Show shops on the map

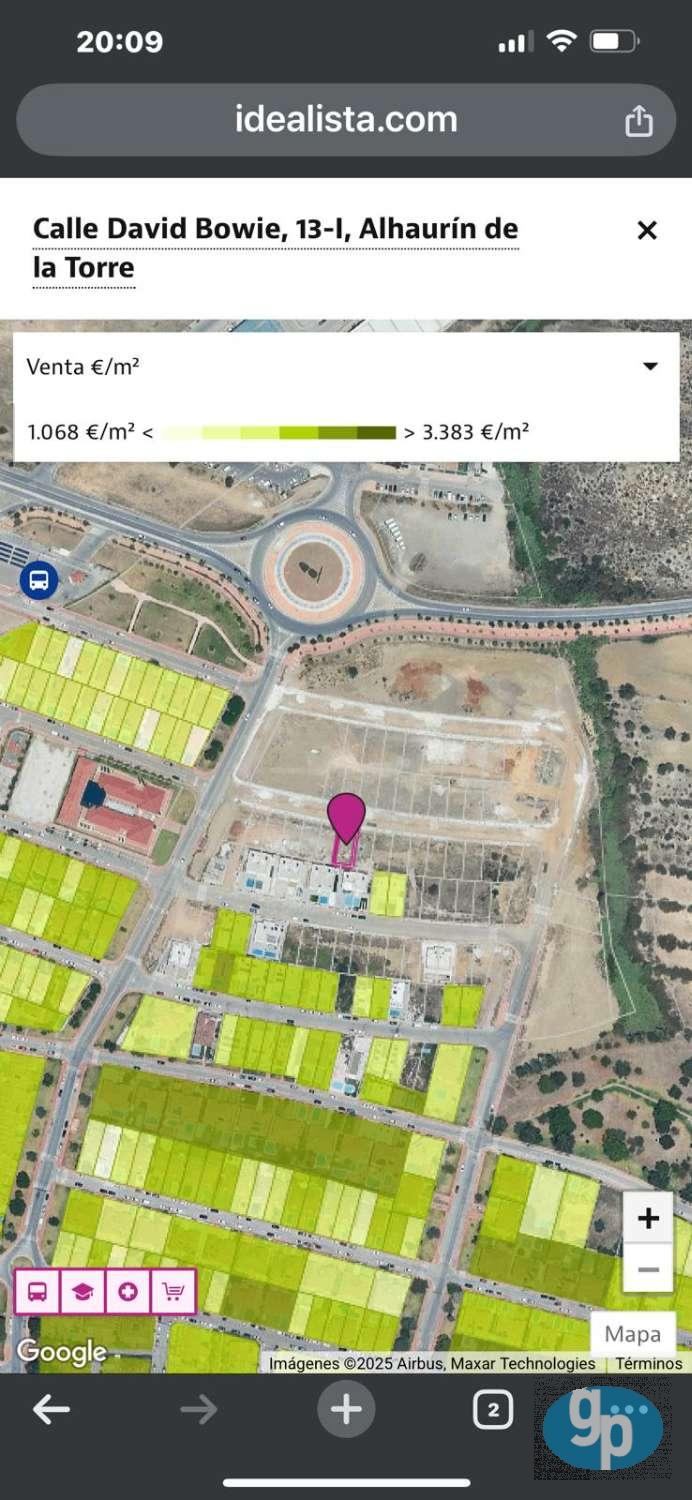click(173, 1291)
